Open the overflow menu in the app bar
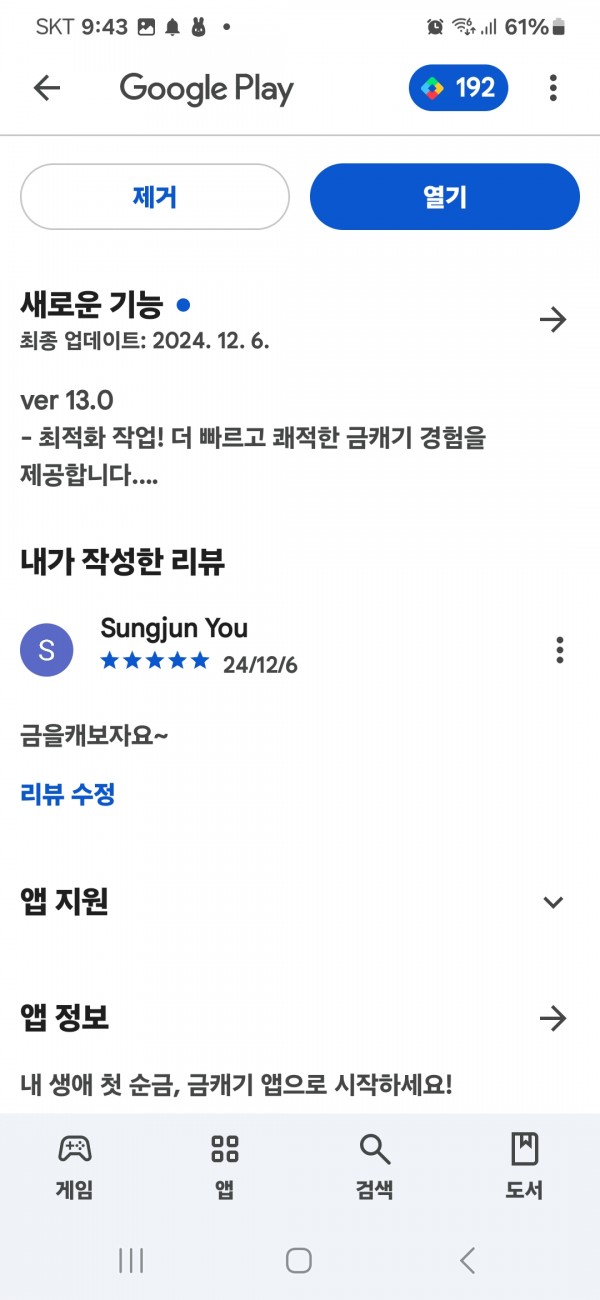Image resolution: width=600 pixels, height=1300 pixels. click(x=553, y=88)
